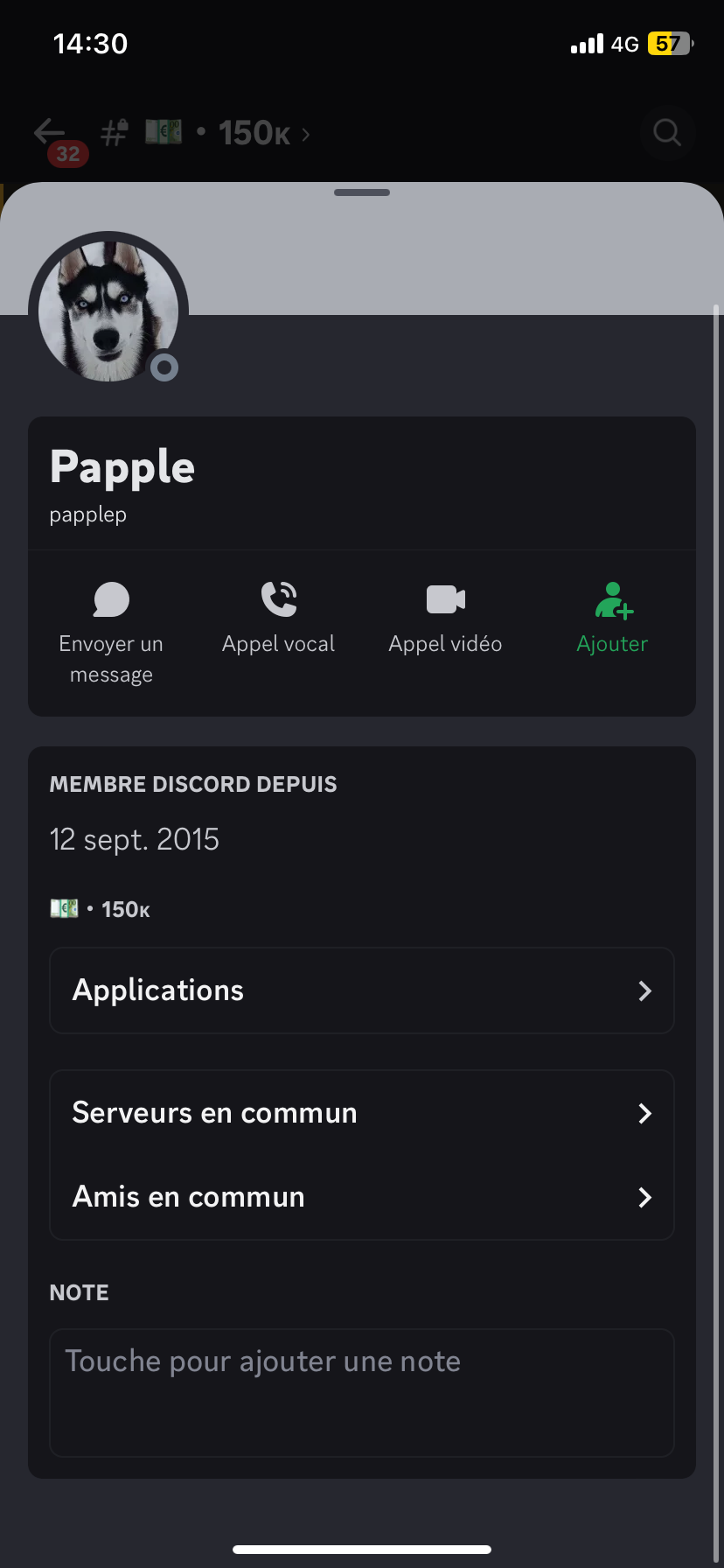Tap the note field to add a note
Screen dimensions: 724x1568
click(x=362, y=1393)
